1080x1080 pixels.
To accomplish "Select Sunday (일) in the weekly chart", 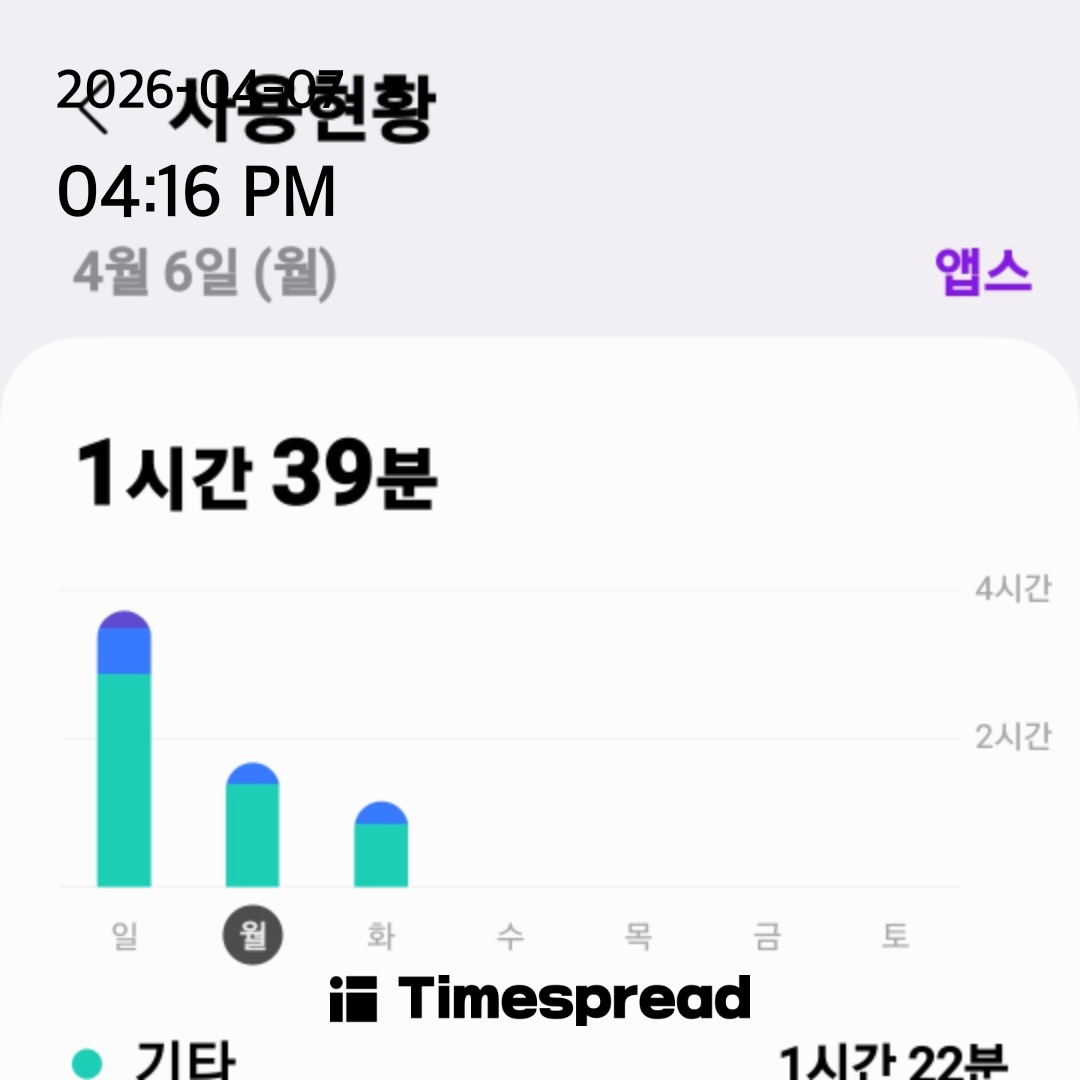I will [124, 936].
